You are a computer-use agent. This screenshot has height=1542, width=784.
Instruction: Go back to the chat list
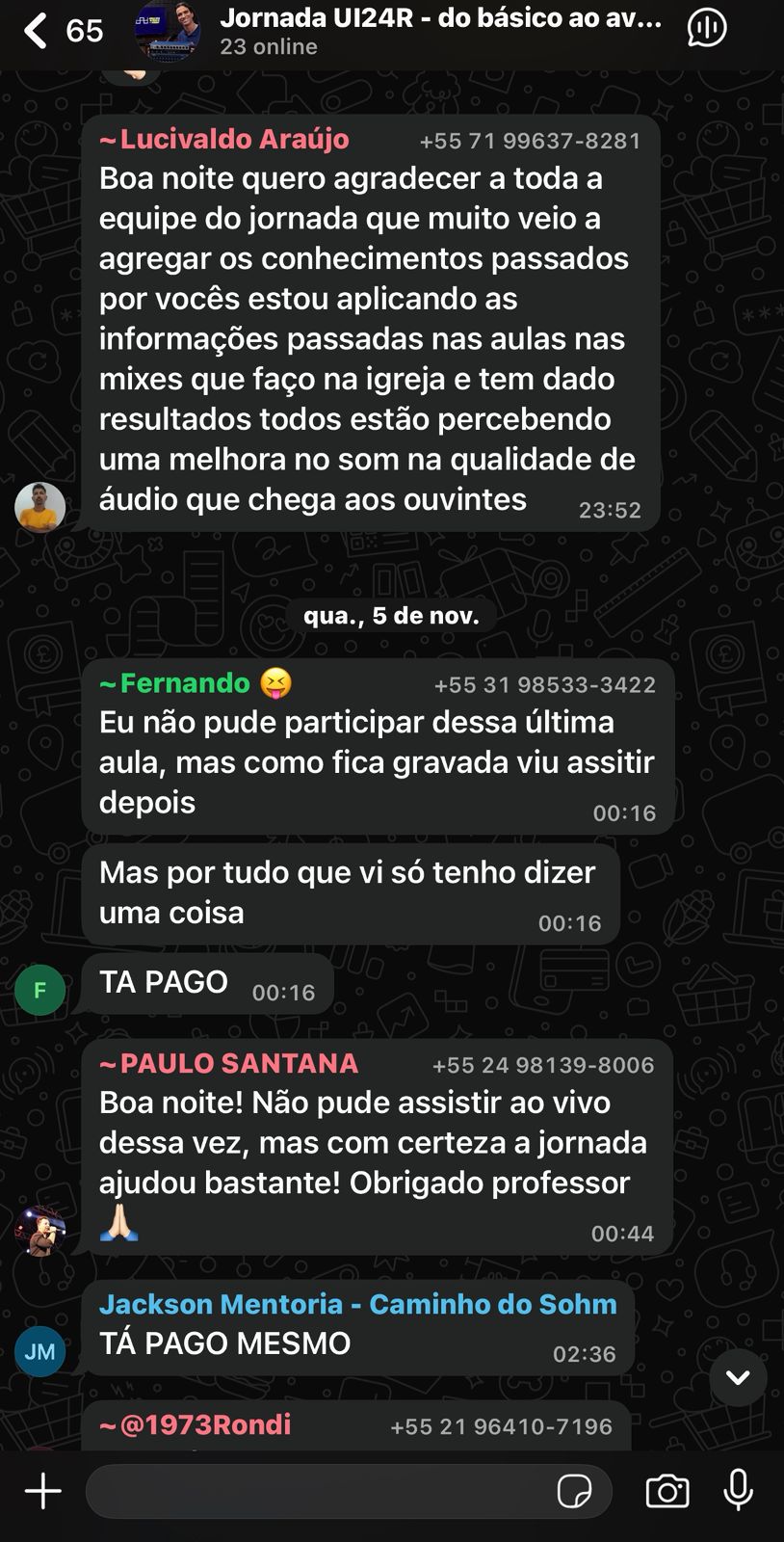[x=37, y=31]
